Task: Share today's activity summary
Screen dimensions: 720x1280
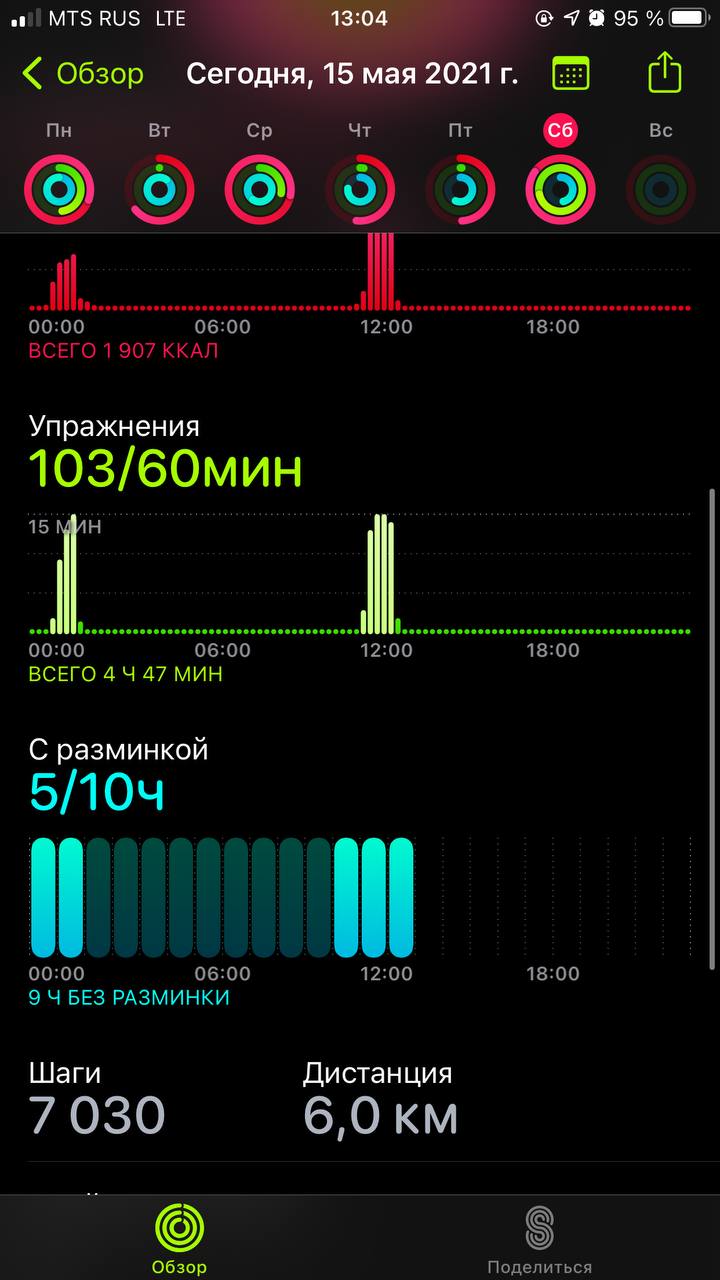Action: 665,72
